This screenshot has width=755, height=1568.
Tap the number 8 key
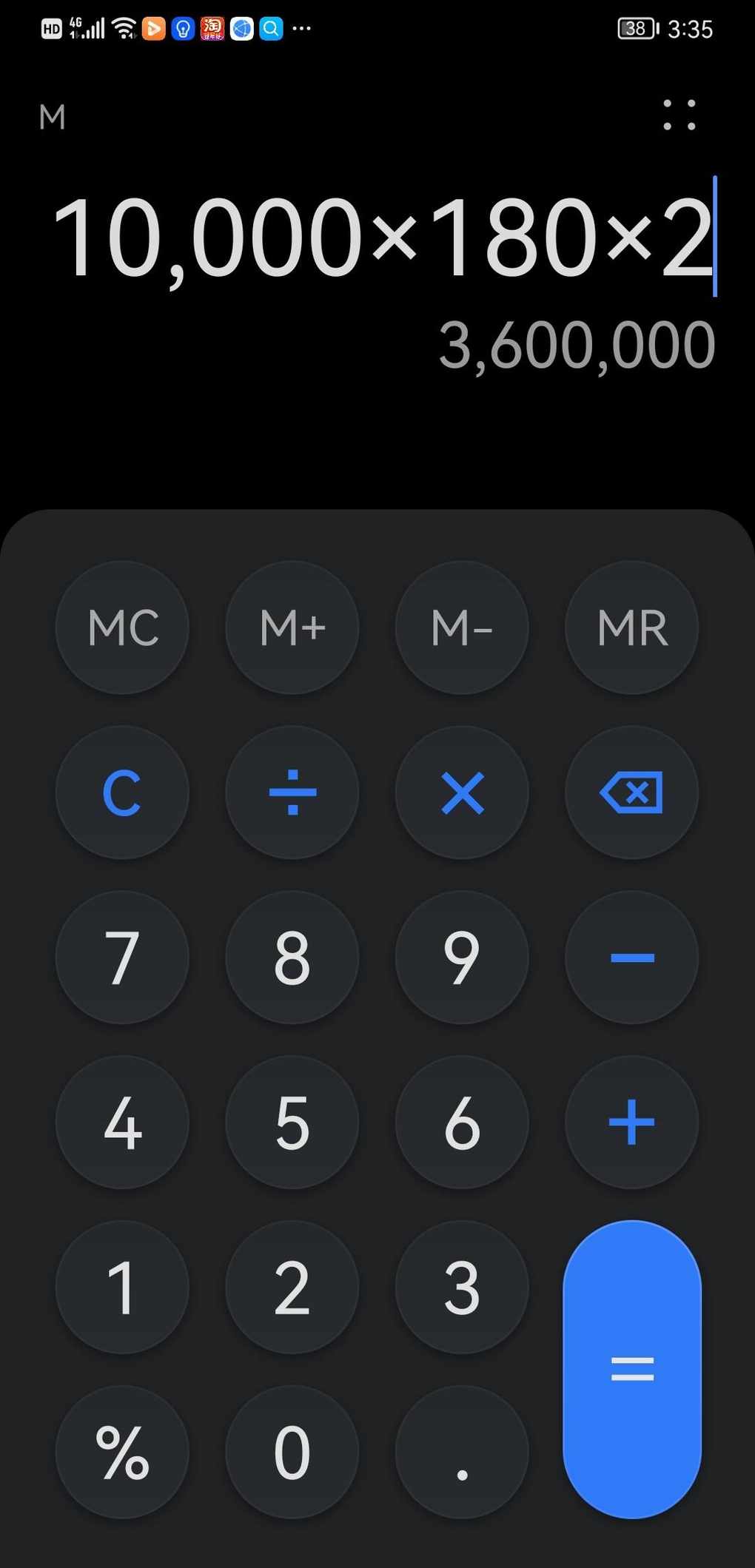tap(292, 958)
